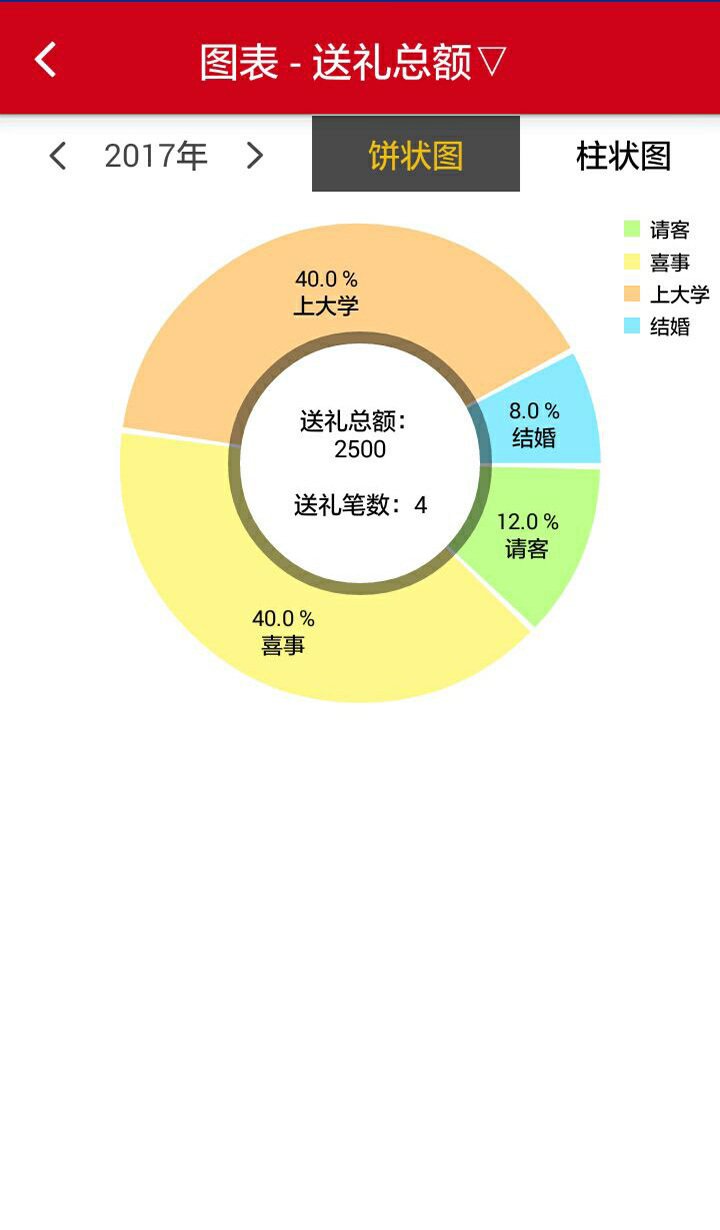This screenshot has height=1230, width=720.
Task: Switch to the 柱状图 tab
Action: coord(623,155)
